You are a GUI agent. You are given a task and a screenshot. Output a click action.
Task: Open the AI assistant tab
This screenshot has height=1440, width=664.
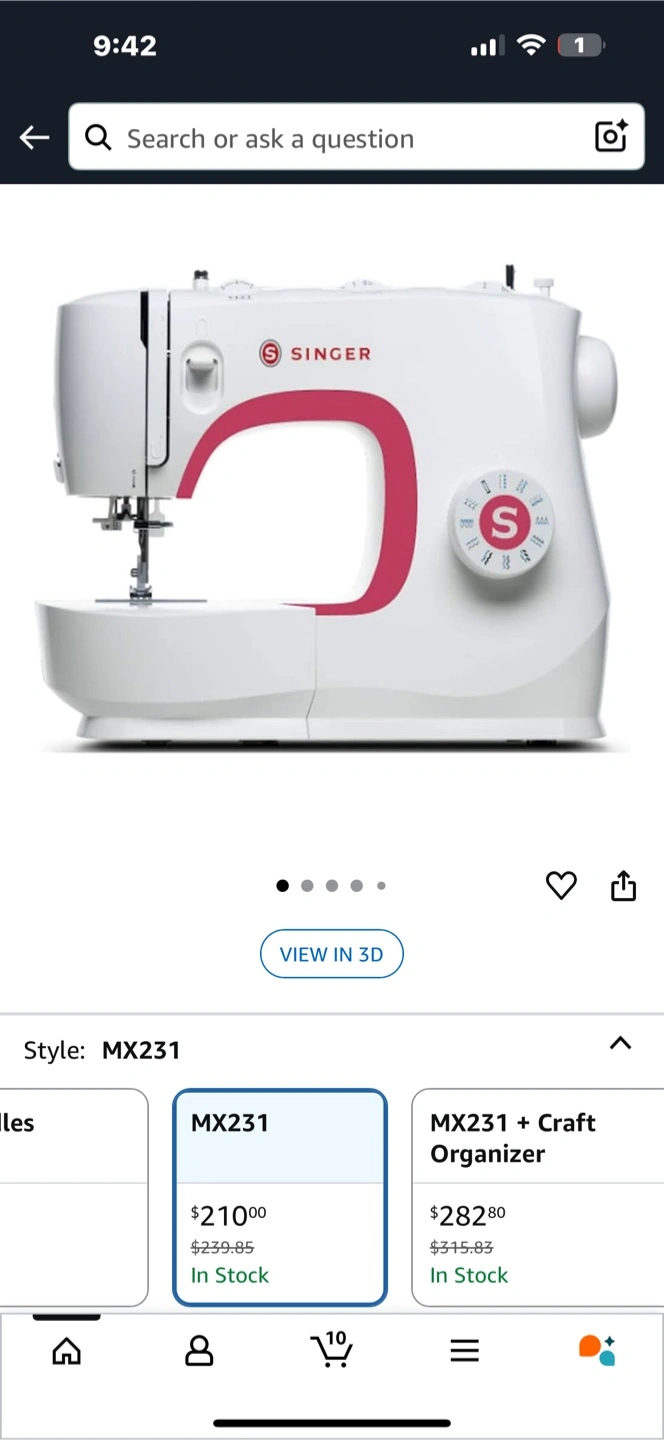(597, 1350)
